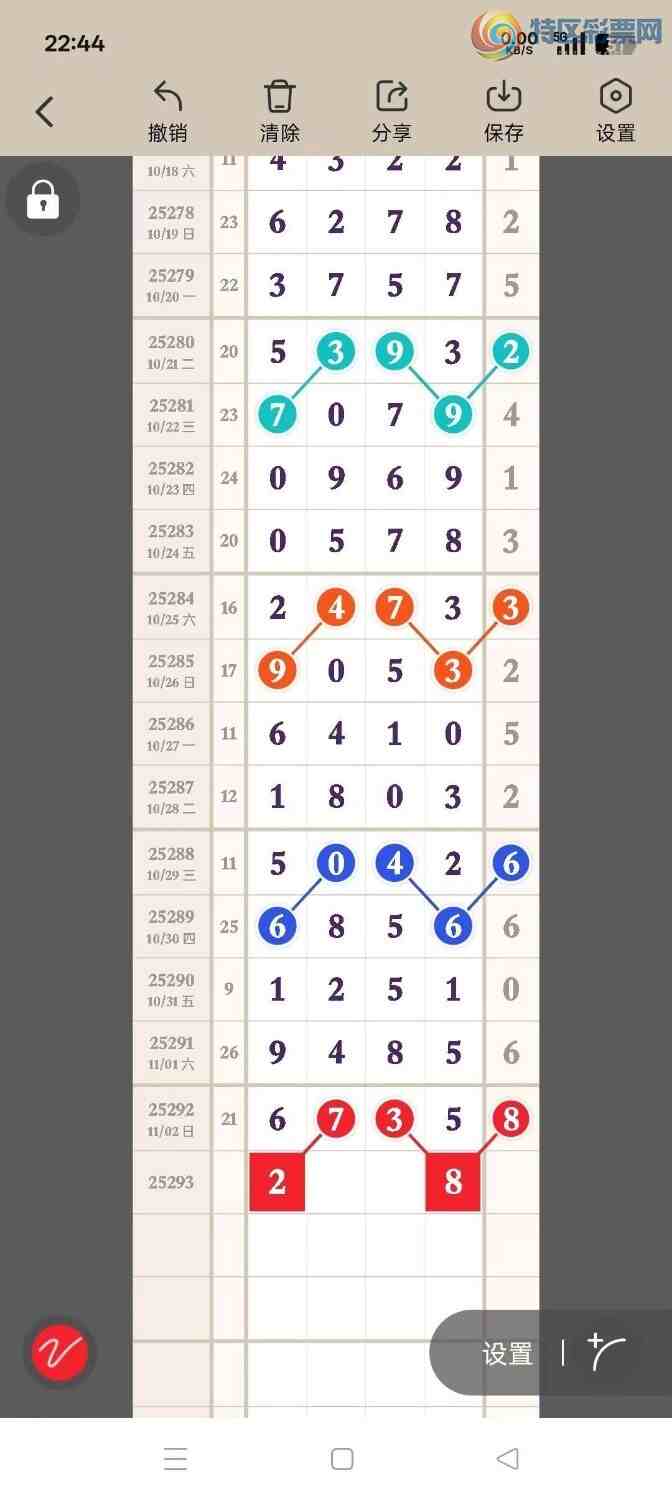Share the chart via 分享
The image size is (672, 1500).
[391, 111]
